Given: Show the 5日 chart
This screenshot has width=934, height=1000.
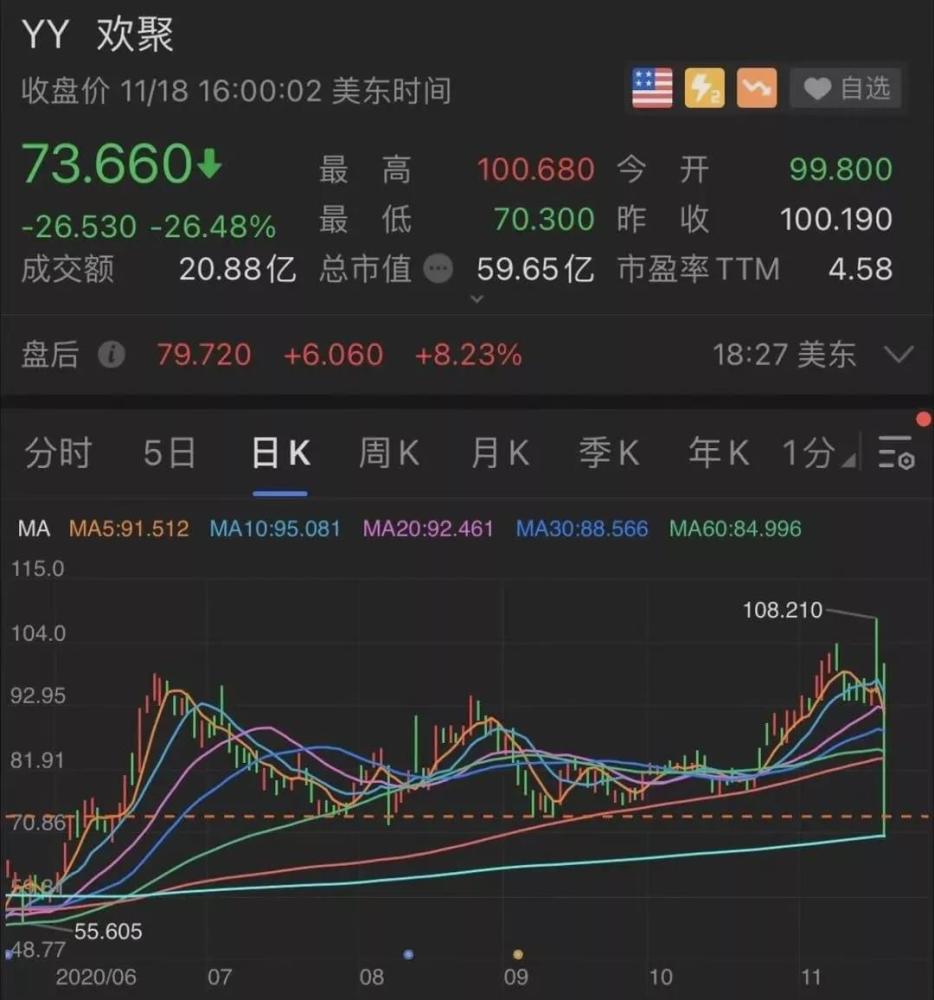Looking at the screenshot, I should click(x=169, y=453).
